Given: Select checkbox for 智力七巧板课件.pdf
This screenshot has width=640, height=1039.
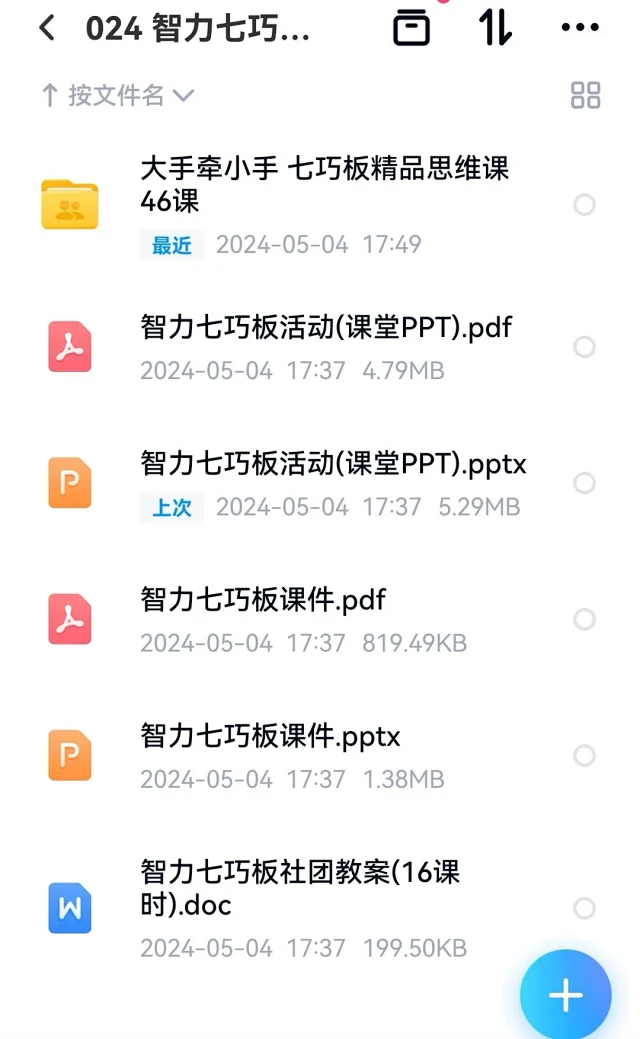Looking at the screenshot, I should pyautogui.click(x=584, y=620).
